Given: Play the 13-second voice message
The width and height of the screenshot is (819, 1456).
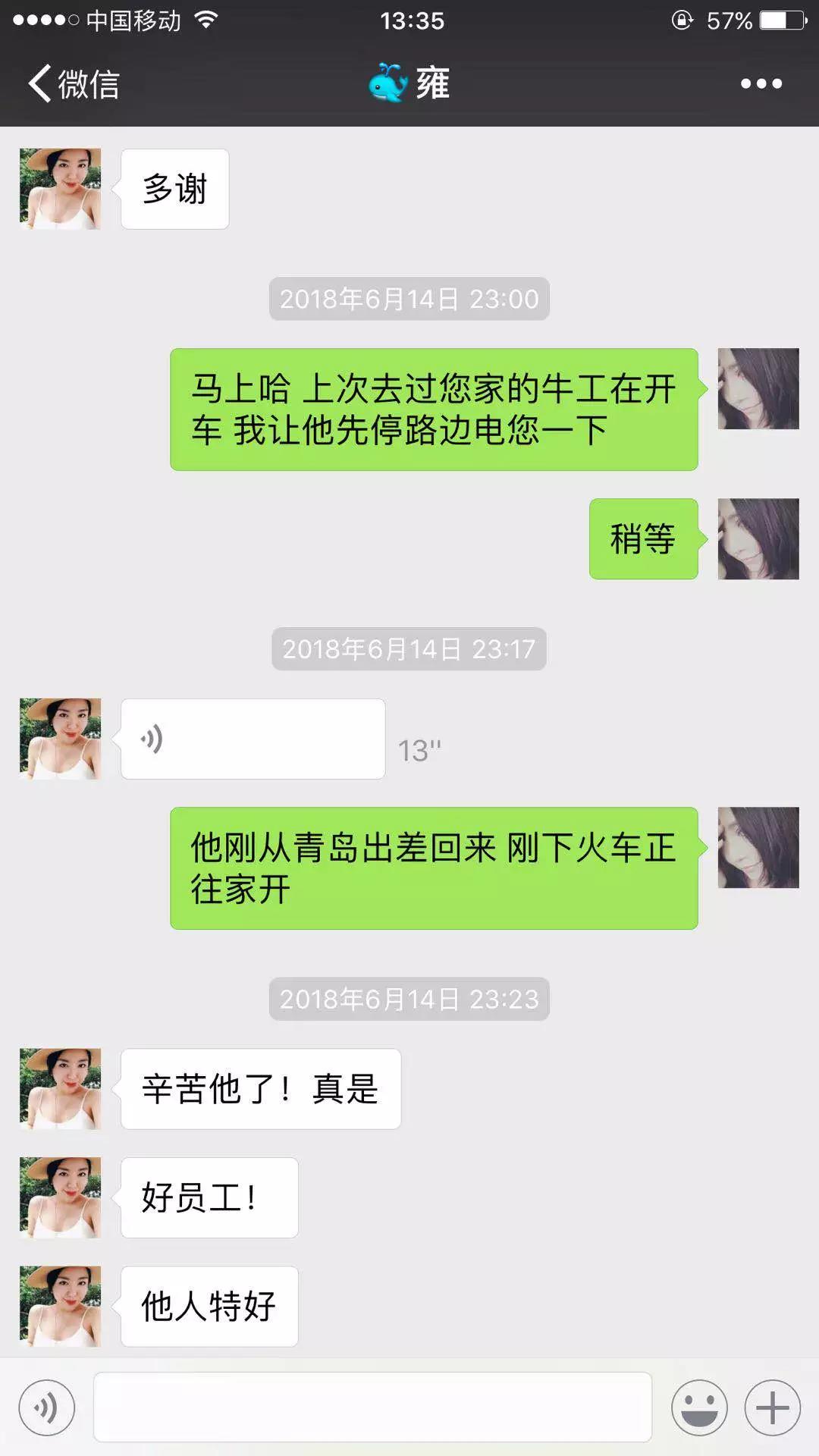Looking at the screenshot, I should pos(253,739).
